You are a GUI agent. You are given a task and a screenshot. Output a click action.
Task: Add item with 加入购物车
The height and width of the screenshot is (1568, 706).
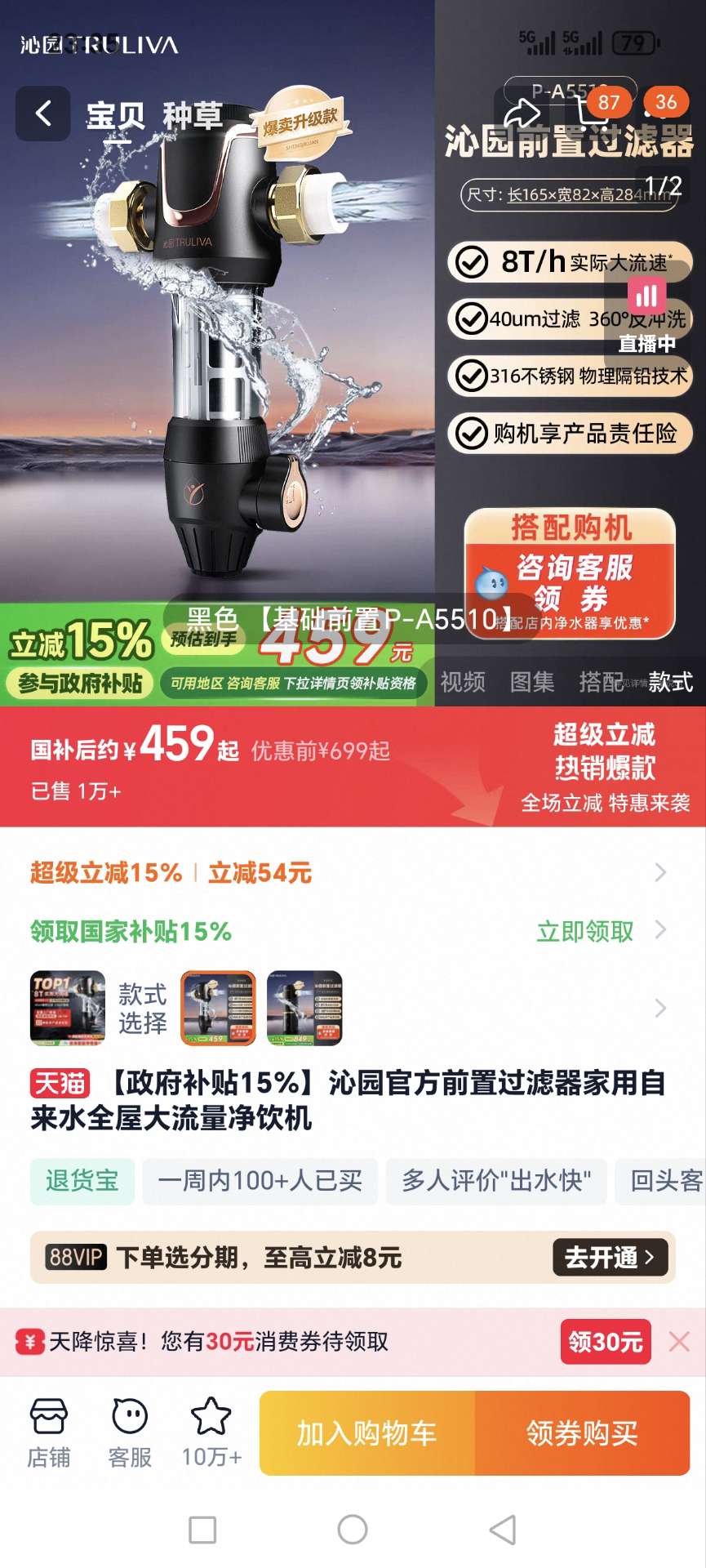[367, 1433]
